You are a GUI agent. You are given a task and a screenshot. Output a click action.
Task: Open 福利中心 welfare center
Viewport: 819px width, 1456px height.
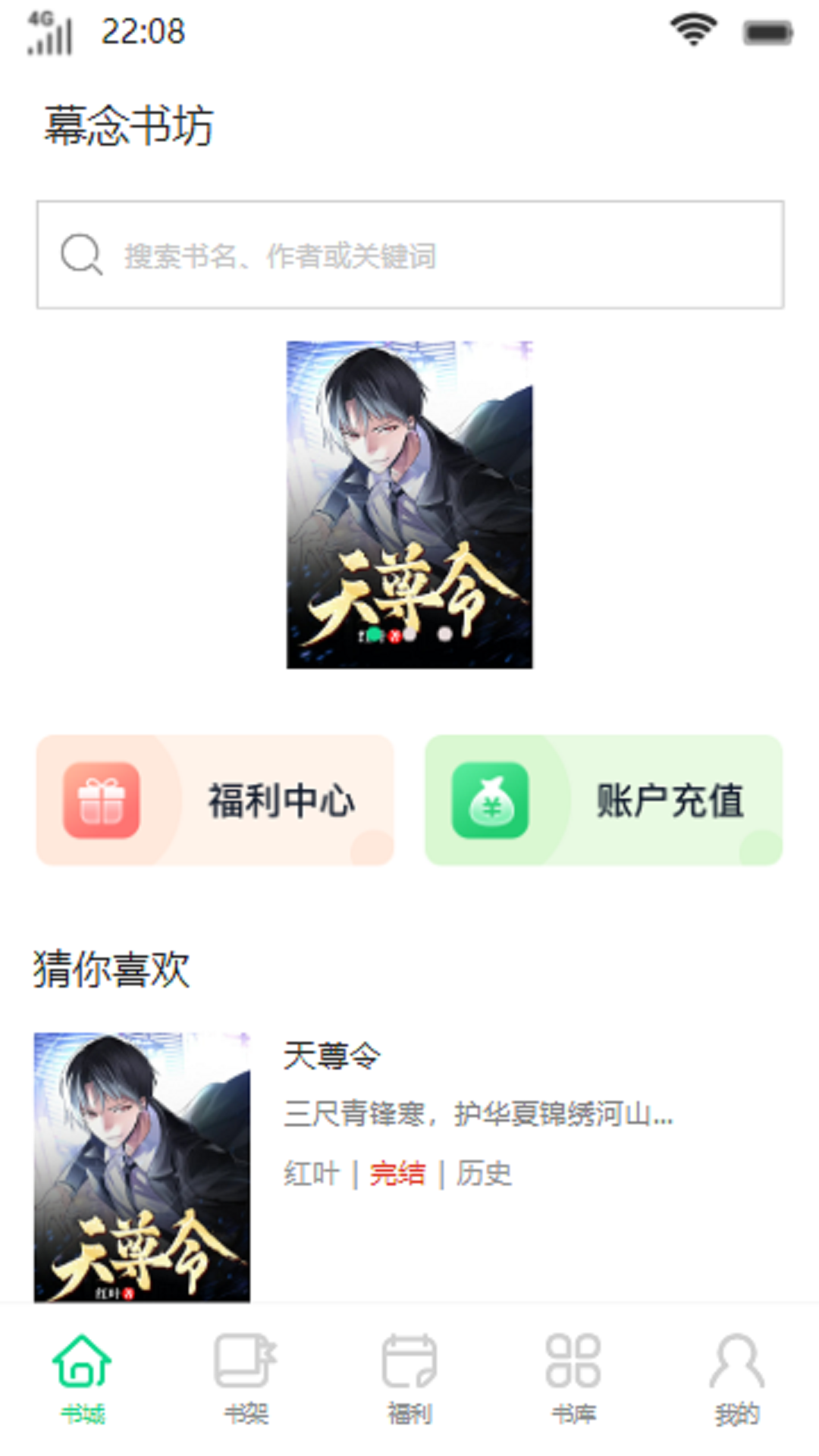[x=215, y=800]
